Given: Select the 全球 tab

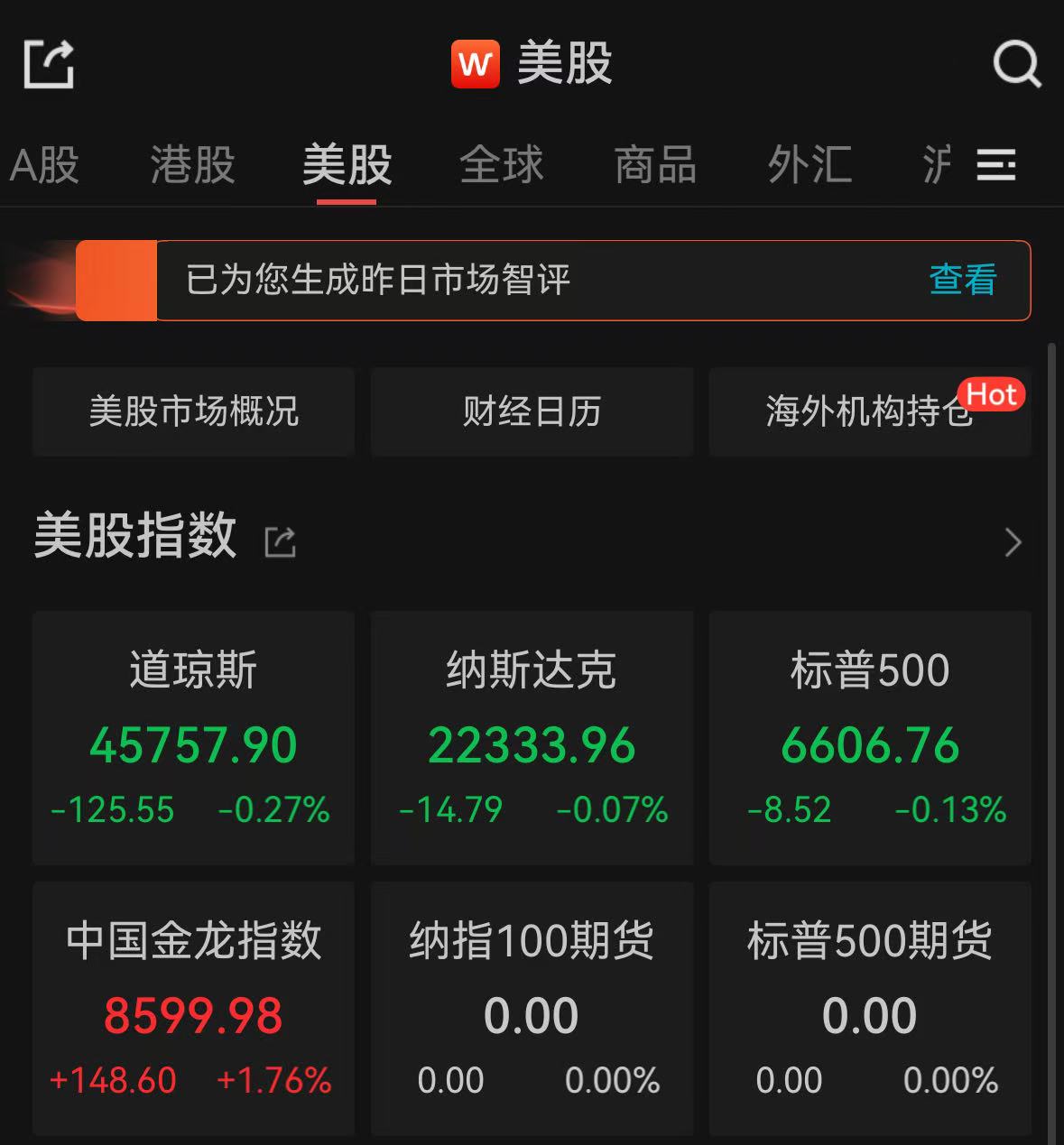Looking at the screenshot, I should click(x=502, y=166).
